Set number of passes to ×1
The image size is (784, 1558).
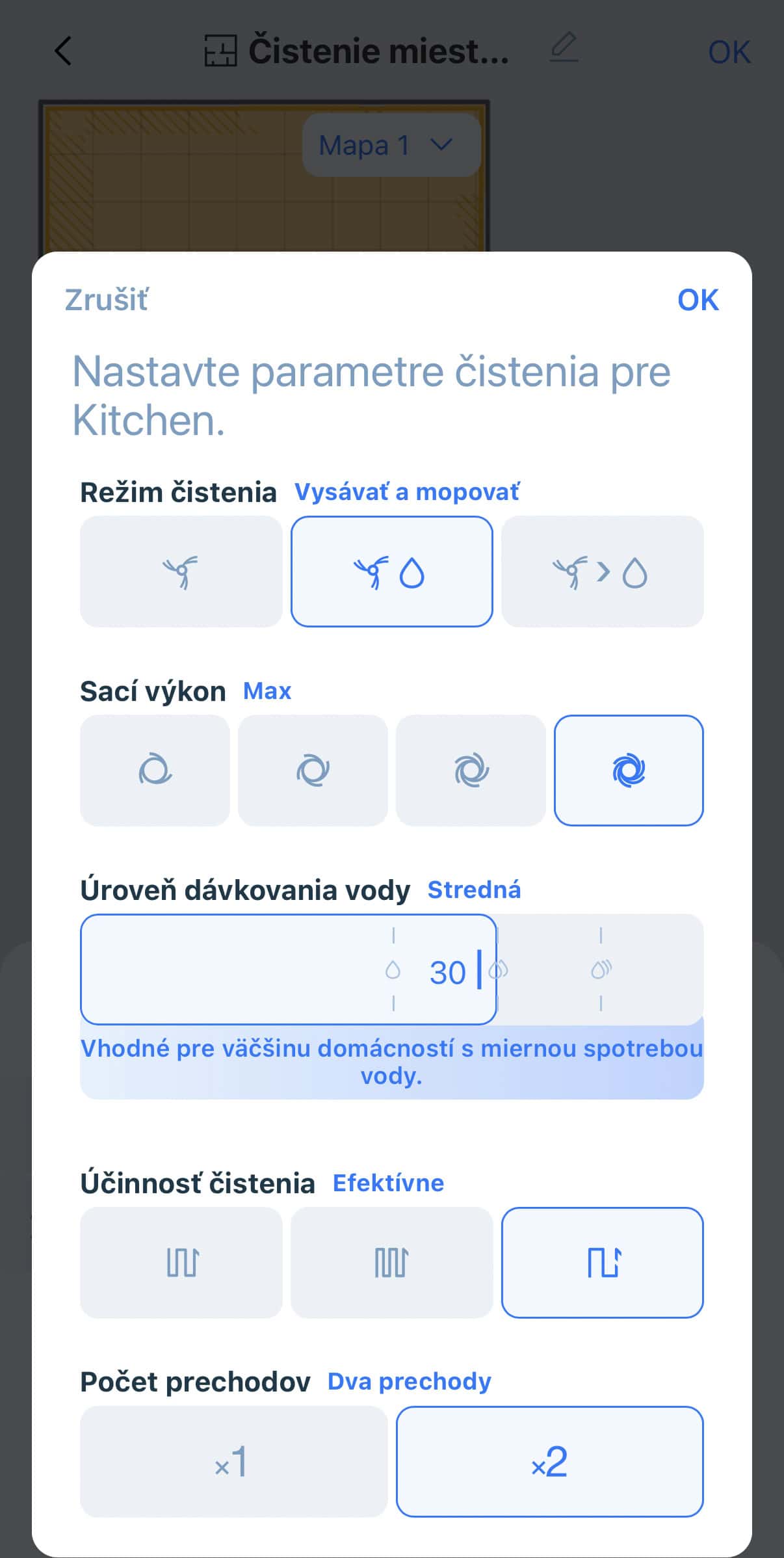[x=233, y=1462]
